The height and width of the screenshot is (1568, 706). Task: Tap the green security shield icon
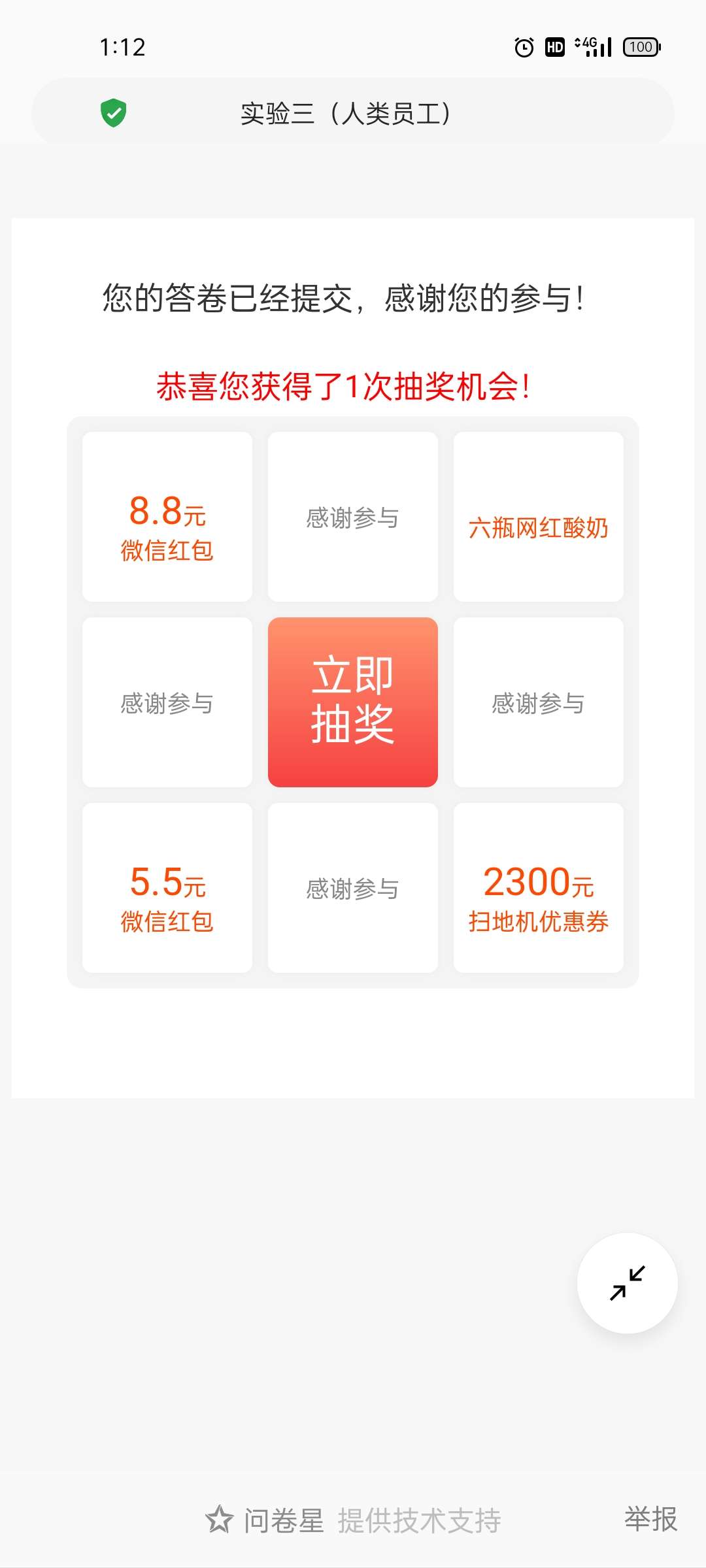(x=114, y=113)
